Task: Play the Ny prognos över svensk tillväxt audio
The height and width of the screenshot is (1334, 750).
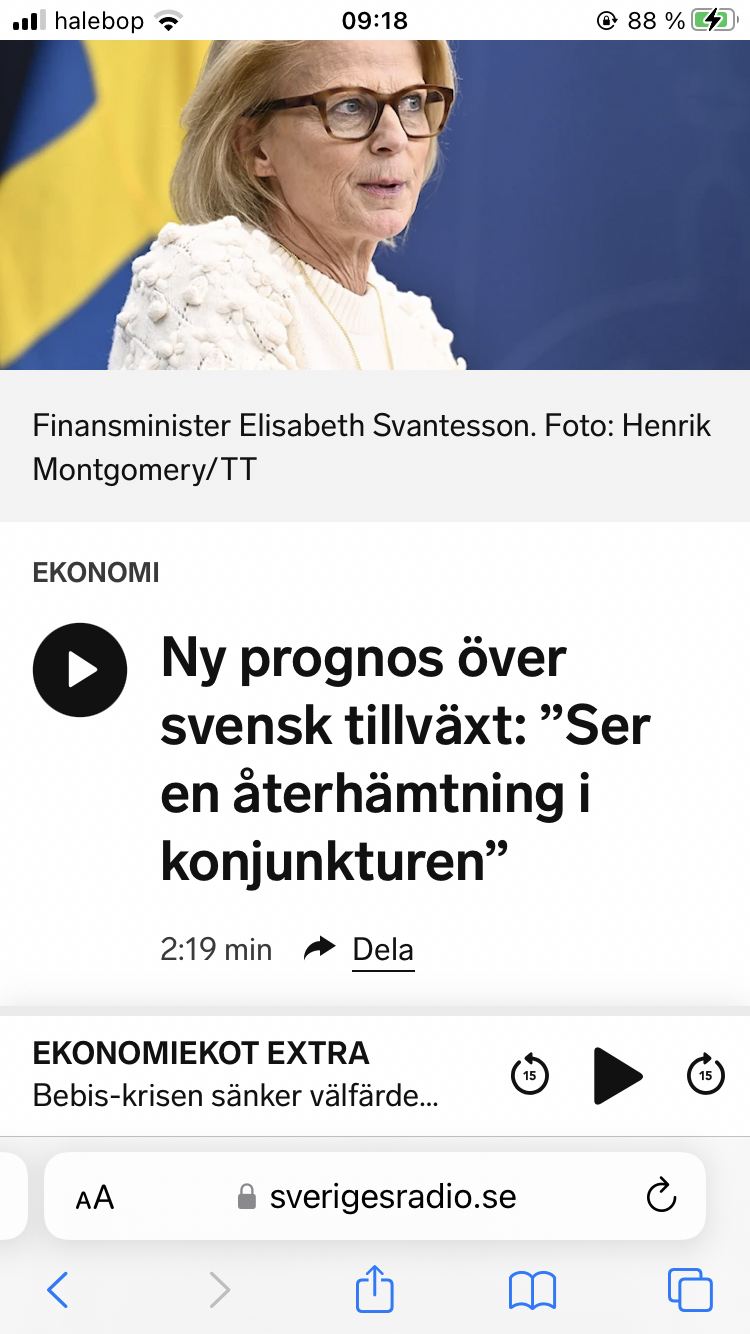Action: click(x=80, y=670)
